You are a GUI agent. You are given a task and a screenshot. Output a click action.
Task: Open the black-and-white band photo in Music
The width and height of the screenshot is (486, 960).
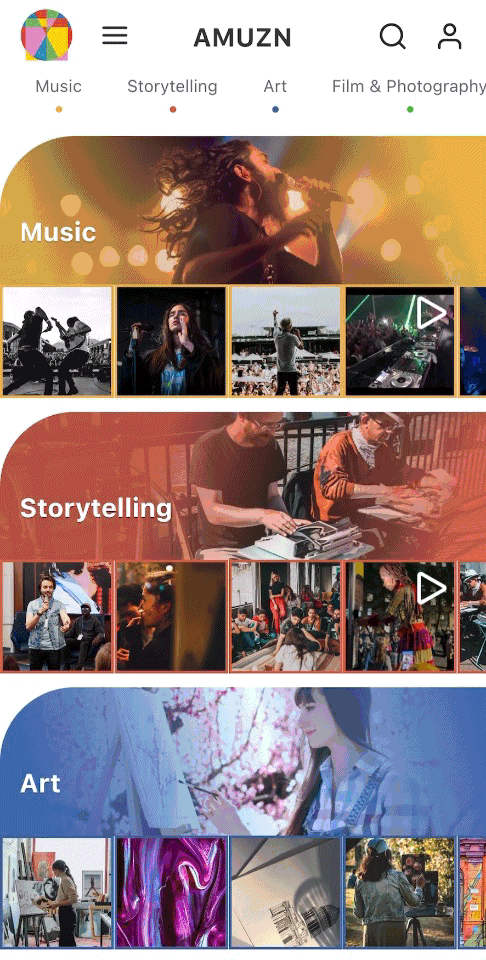pyautogui.click(x=57, y=341)
